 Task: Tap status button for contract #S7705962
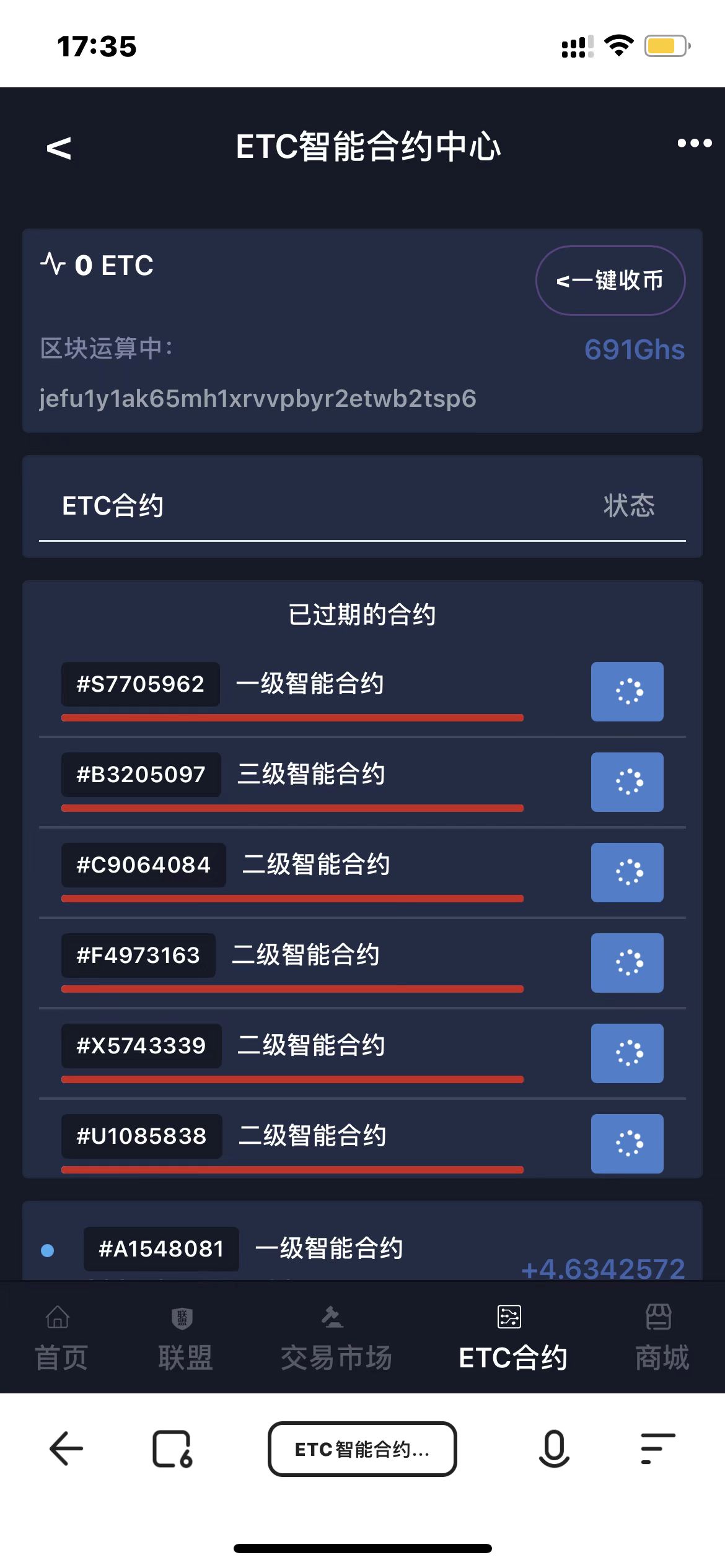(x=627, y=692)
